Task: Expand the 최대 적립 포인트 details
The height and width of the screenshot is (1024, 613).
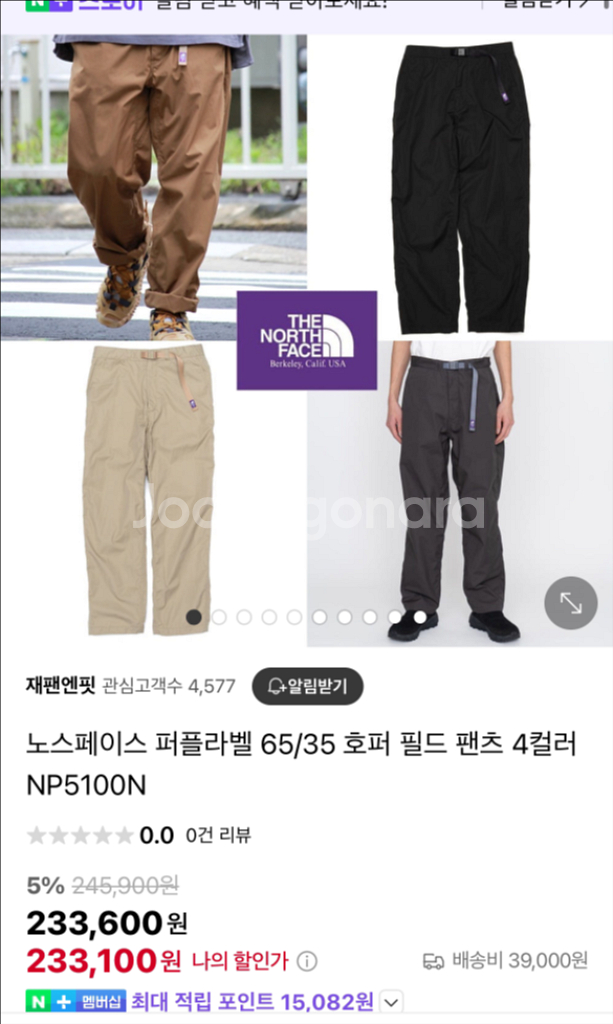Action: 392,1002
